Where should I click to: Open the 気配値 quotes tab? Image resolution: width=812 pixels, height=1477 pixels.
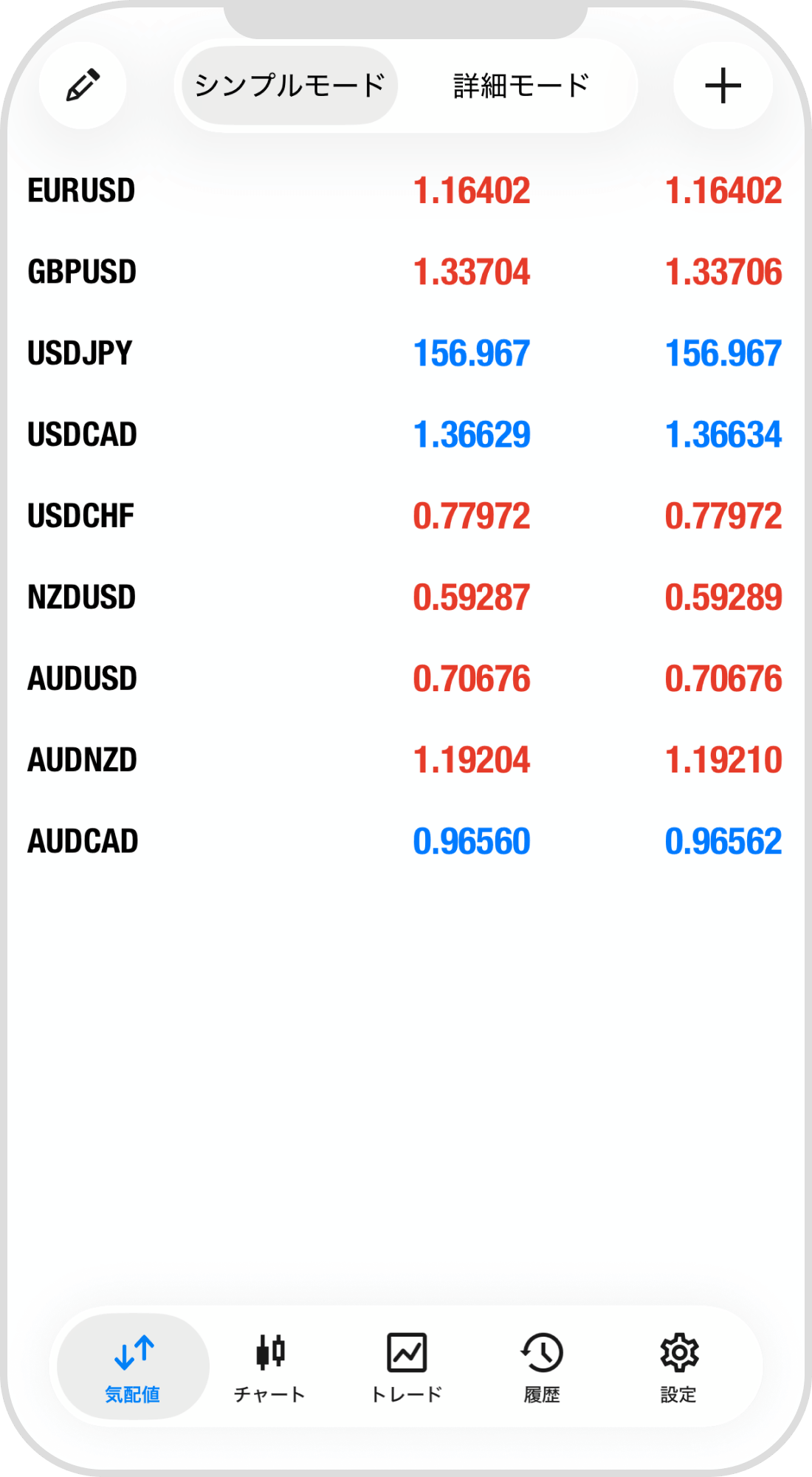click(x=133, y=1367)
